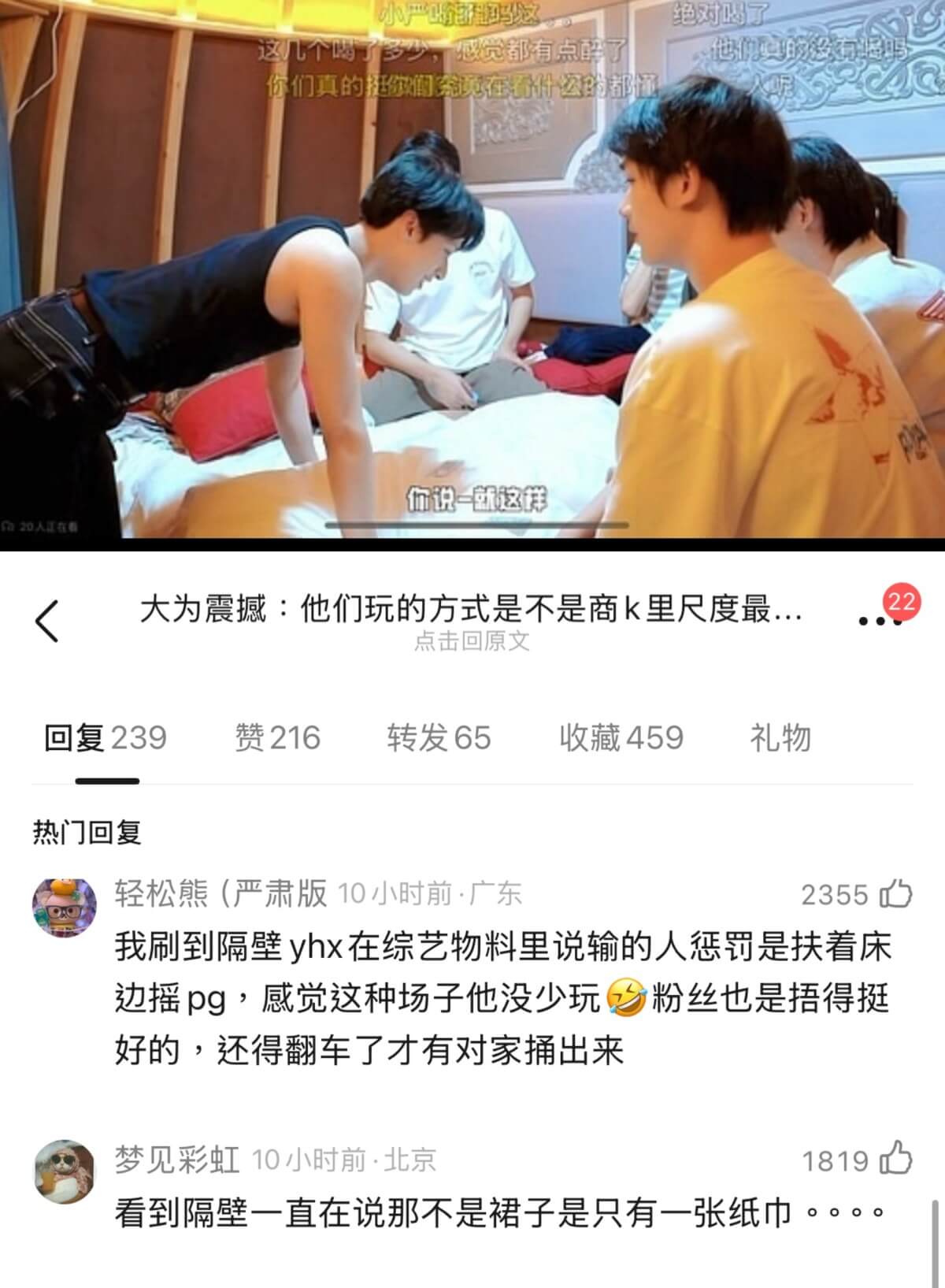Open 轻松熊（严肃版 user avatar
Image resolution: width=945 pixels, height=1288 pixels.
click(64, 907)
